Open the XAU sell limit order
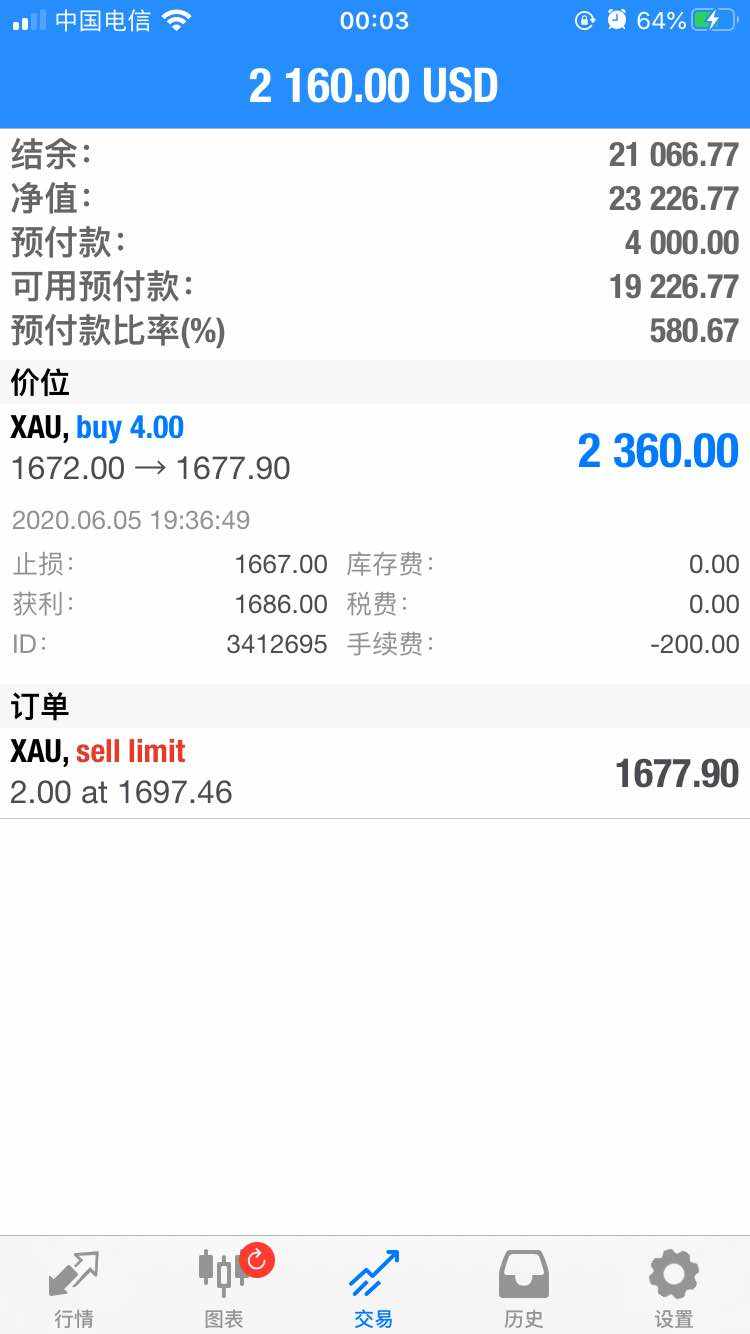 375,773
